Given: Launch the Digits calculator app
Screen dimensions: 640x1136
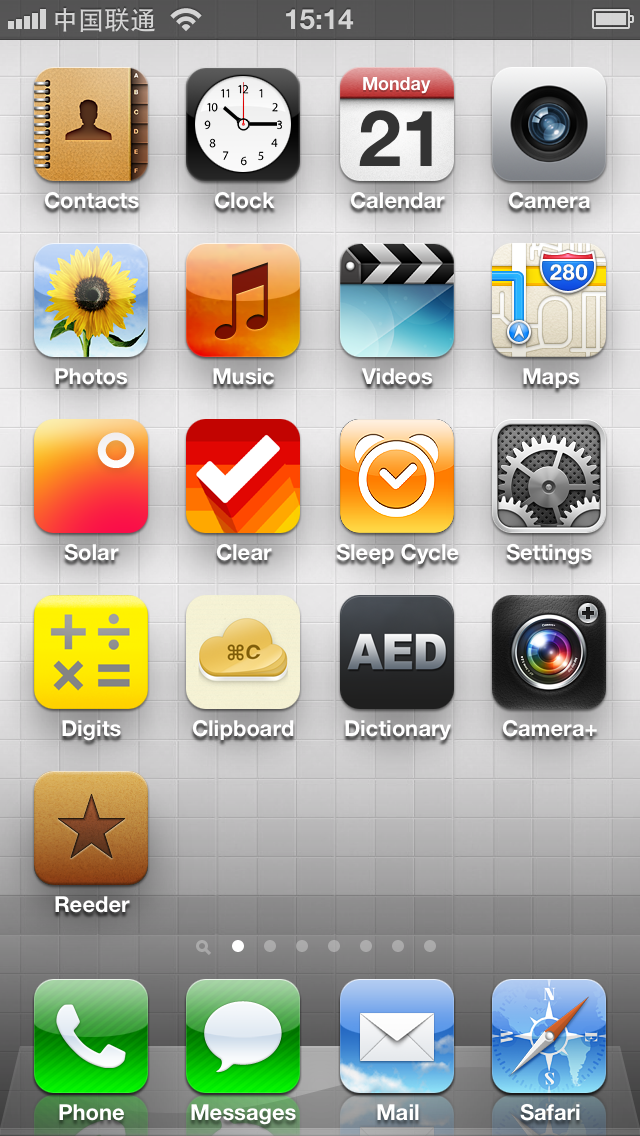Looking at the screenshot, I should (91, 653).
